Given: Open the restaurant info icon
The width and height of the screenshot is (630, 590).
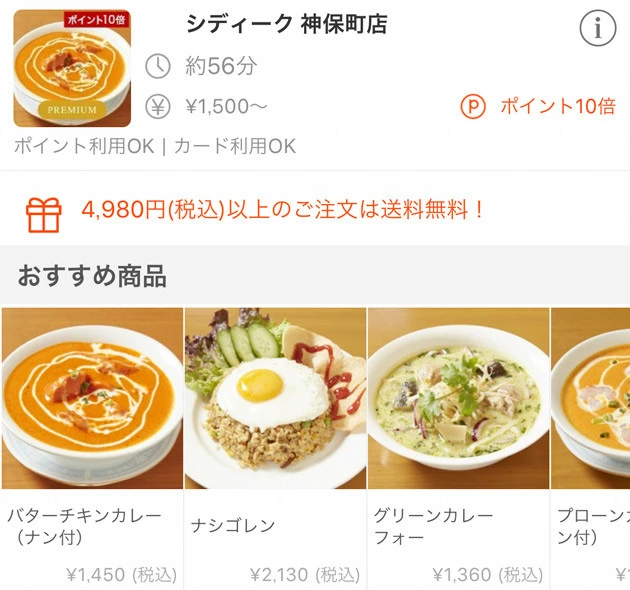Looking at the screenshot, I should tap(597, 29).
